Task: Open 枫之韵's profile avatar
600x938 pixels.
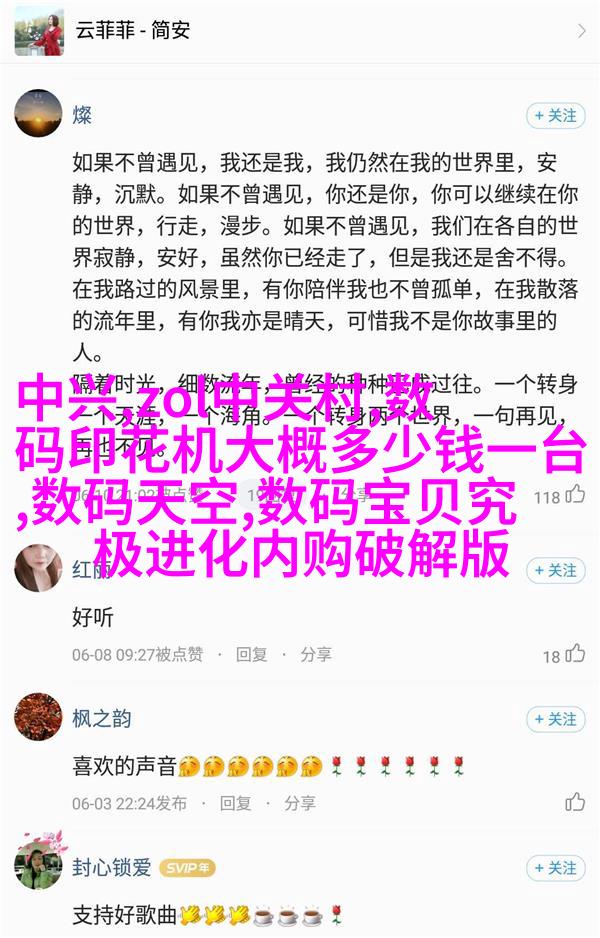Action: pos(39,719)
